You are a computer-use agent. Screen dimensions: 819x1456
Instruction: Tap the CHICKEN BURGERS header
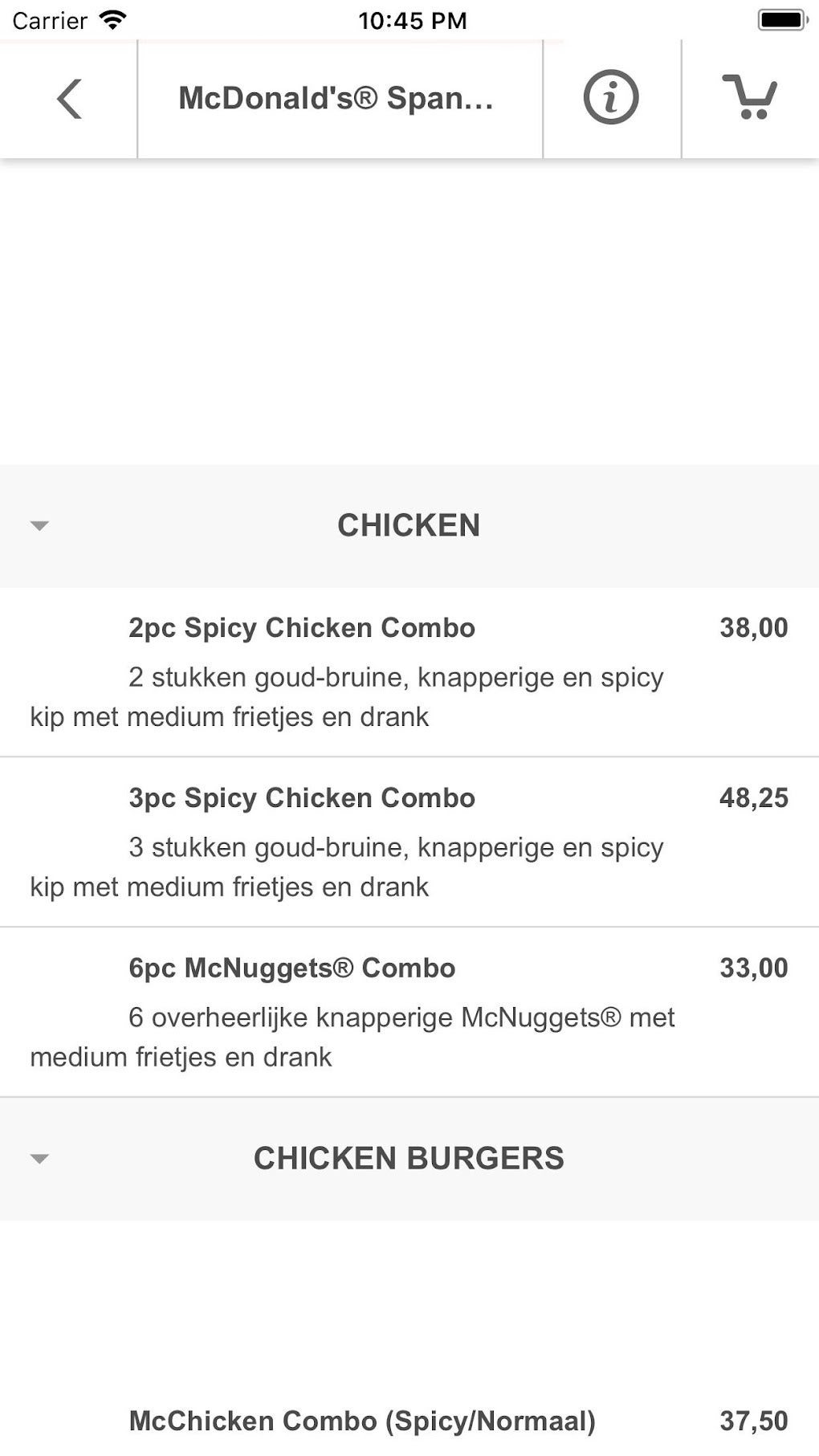point(409,1158)
